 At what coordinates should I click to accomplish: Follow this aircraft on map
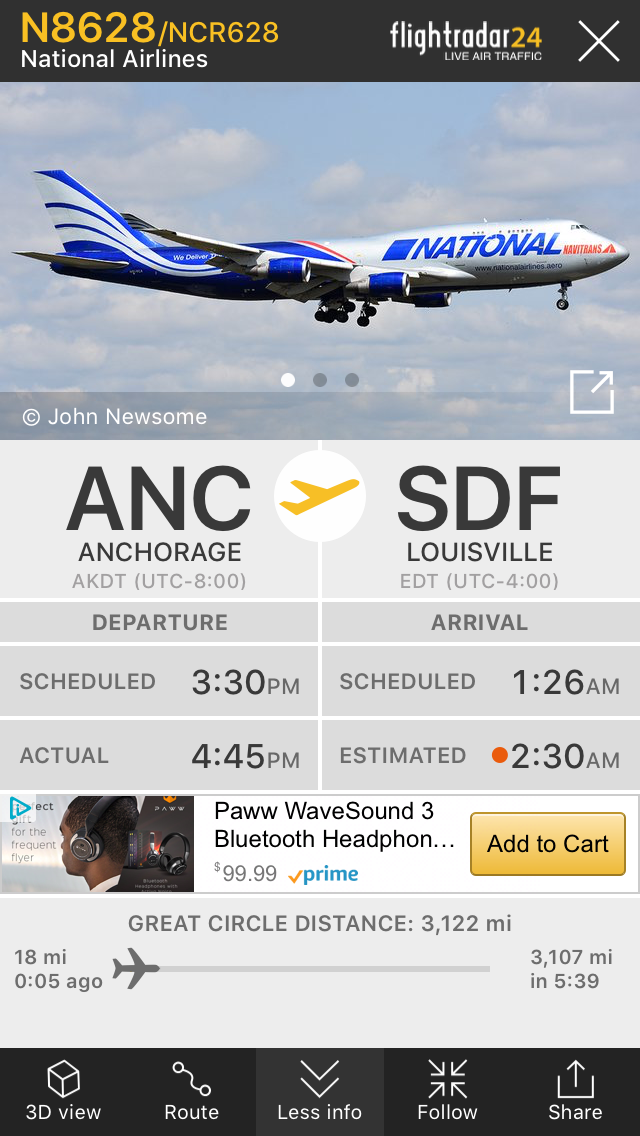[447, 1091]
